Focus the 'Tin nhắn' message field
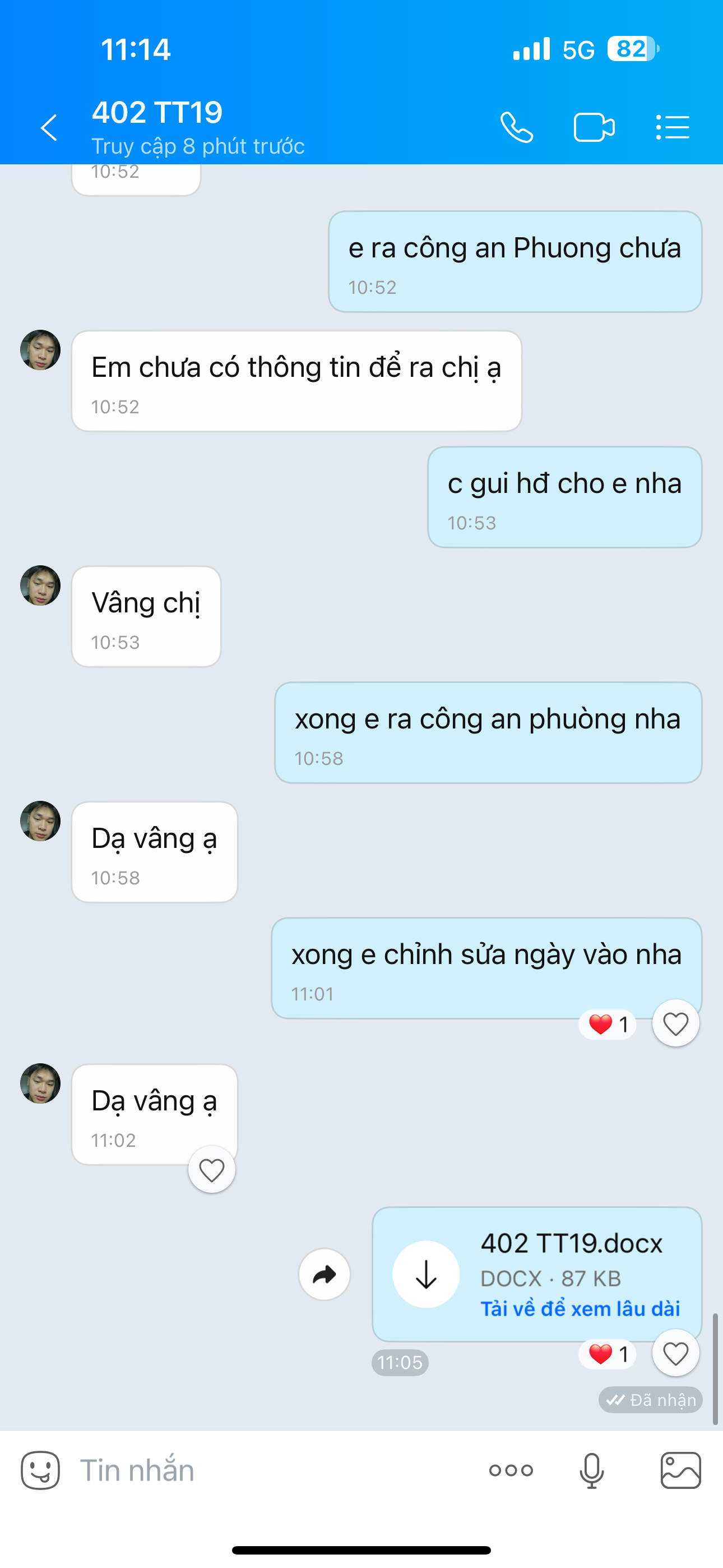 [x=274, y=1470]
